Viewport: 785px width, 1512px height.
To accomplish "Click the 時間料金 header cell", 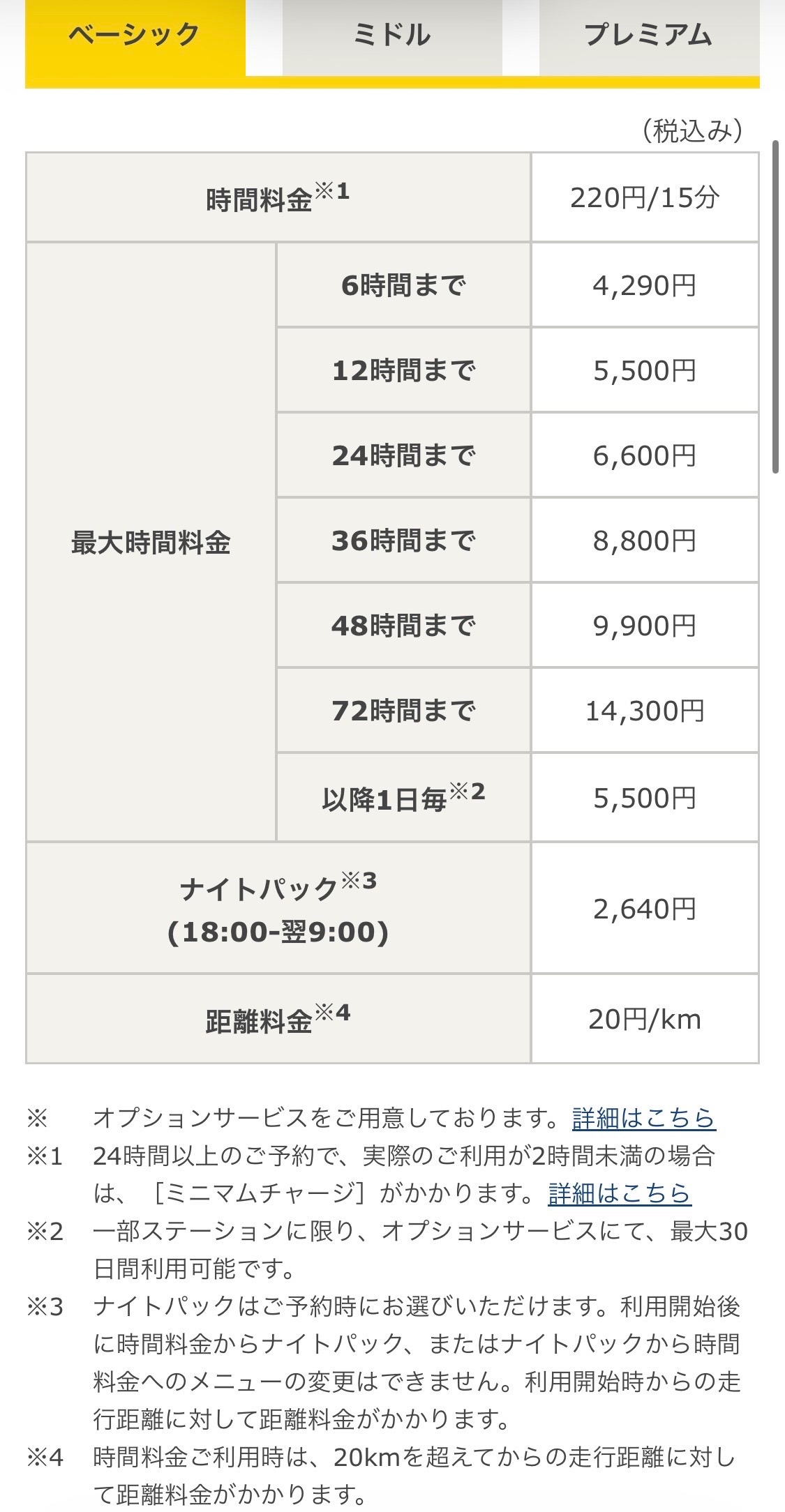I will point(278,197).
